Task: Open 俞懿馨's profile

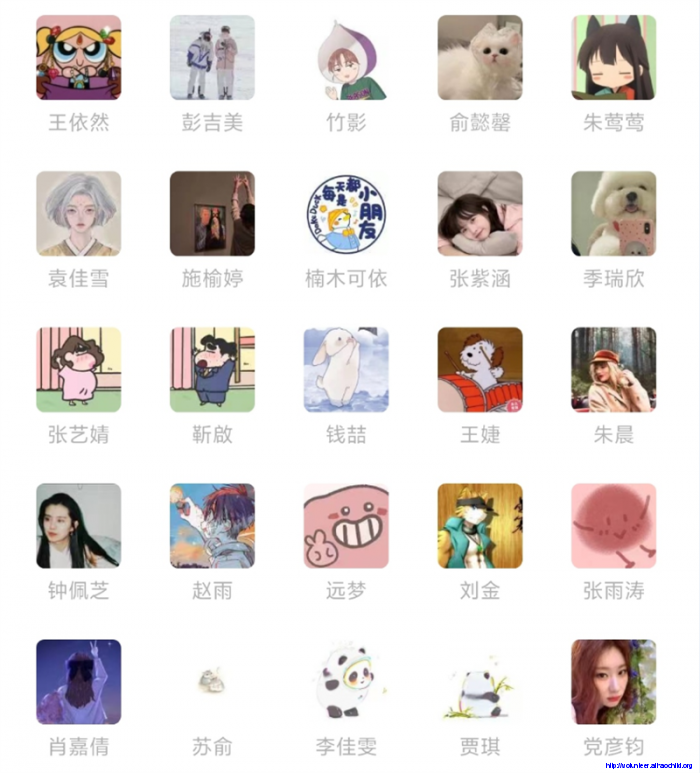Action: [480, 58]
